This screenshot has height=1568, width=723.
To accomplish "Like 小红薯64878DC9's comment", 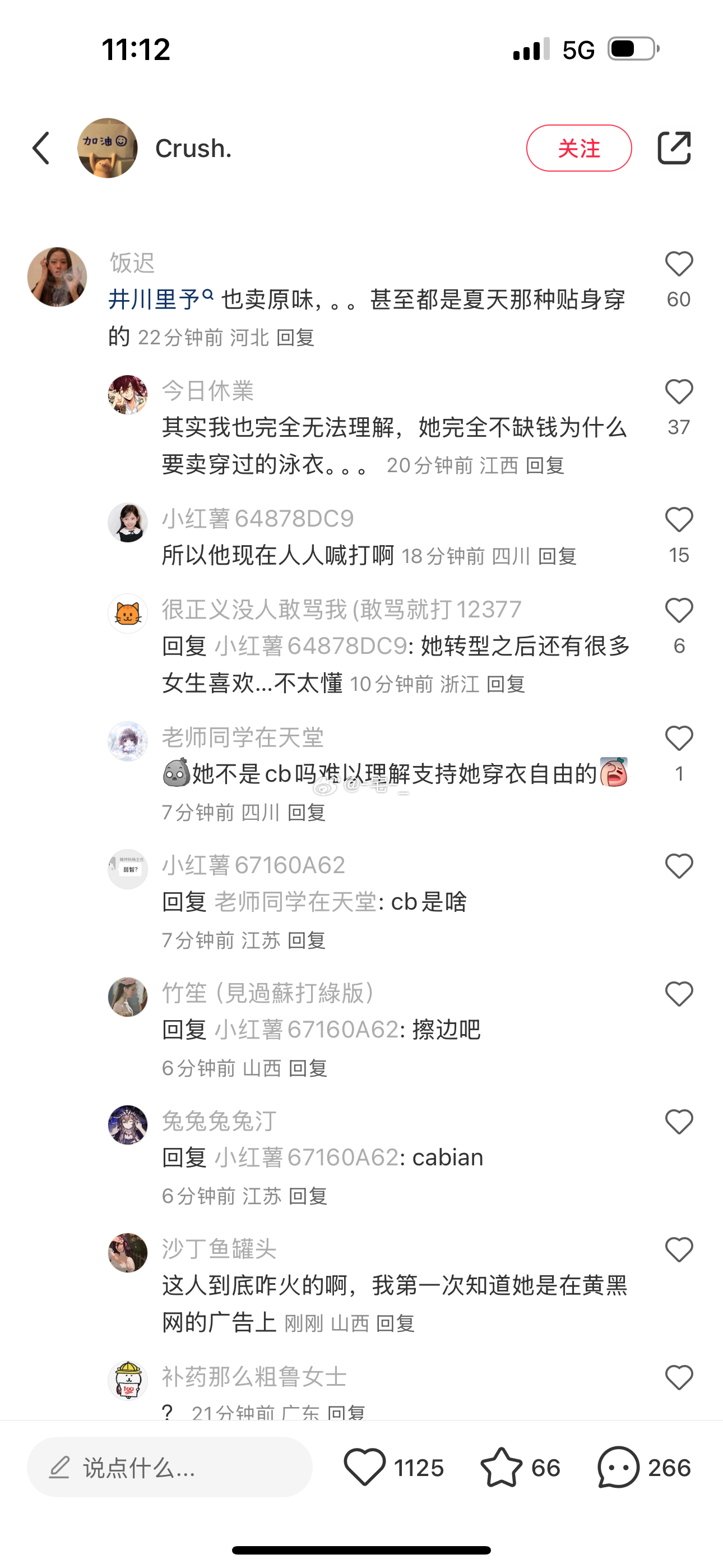I will [x=679, y=520].
